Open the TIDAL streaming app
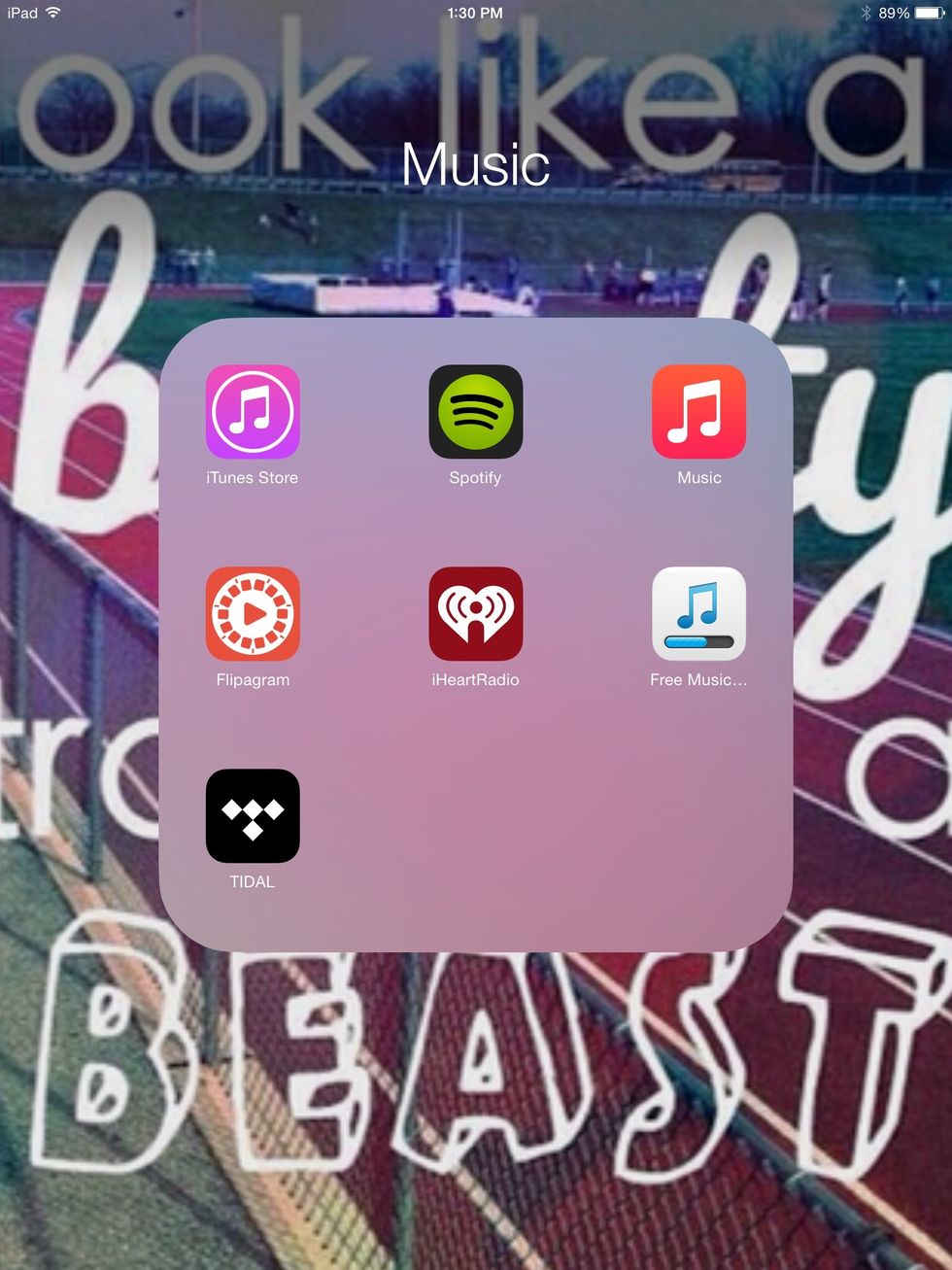The width and height of the screenshot is (952, 1270). [x=253, y=816]
